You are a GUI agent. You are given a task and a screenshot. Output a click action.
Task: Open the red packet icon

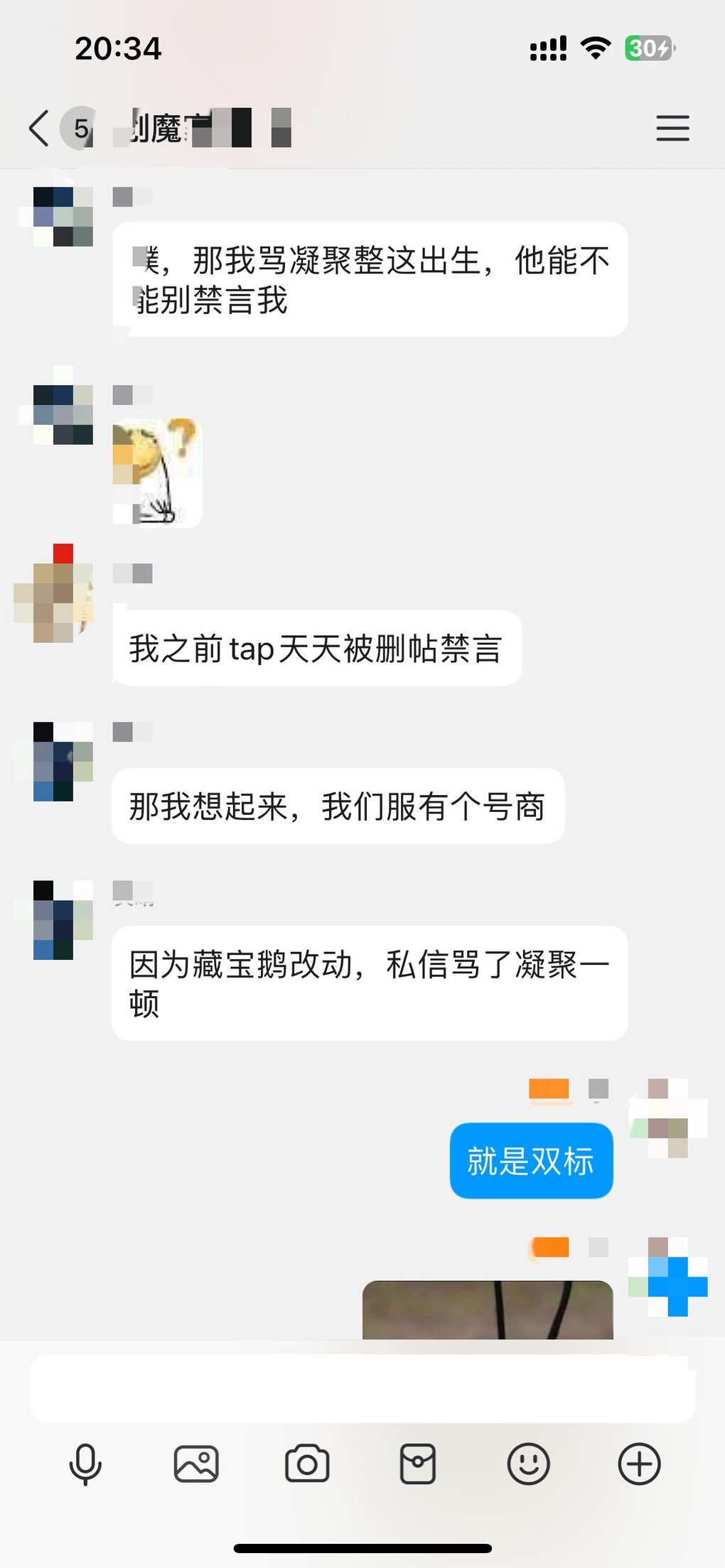(418, 1465)
